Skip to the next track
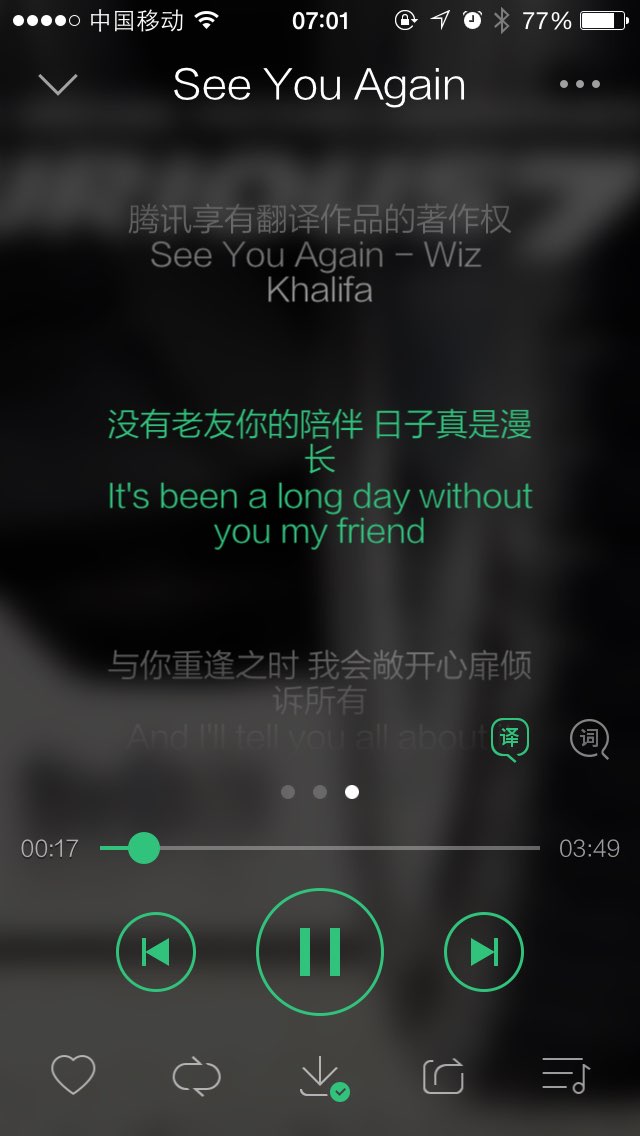This screenshot has width=640, height=1136. coord(484,952)
